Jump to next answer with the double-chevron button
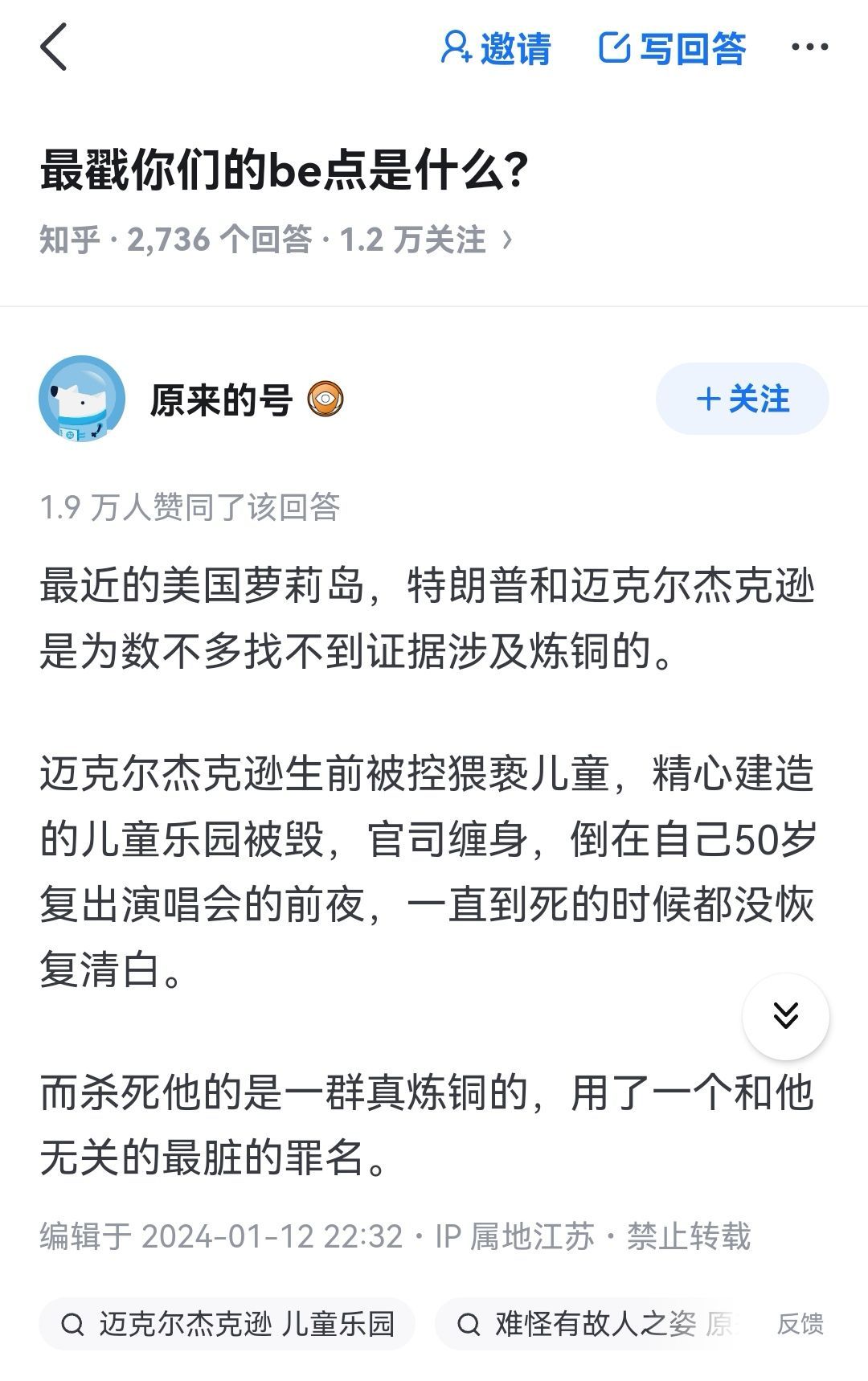This screenshot has width=868, height=1381. coord(785,1016)
